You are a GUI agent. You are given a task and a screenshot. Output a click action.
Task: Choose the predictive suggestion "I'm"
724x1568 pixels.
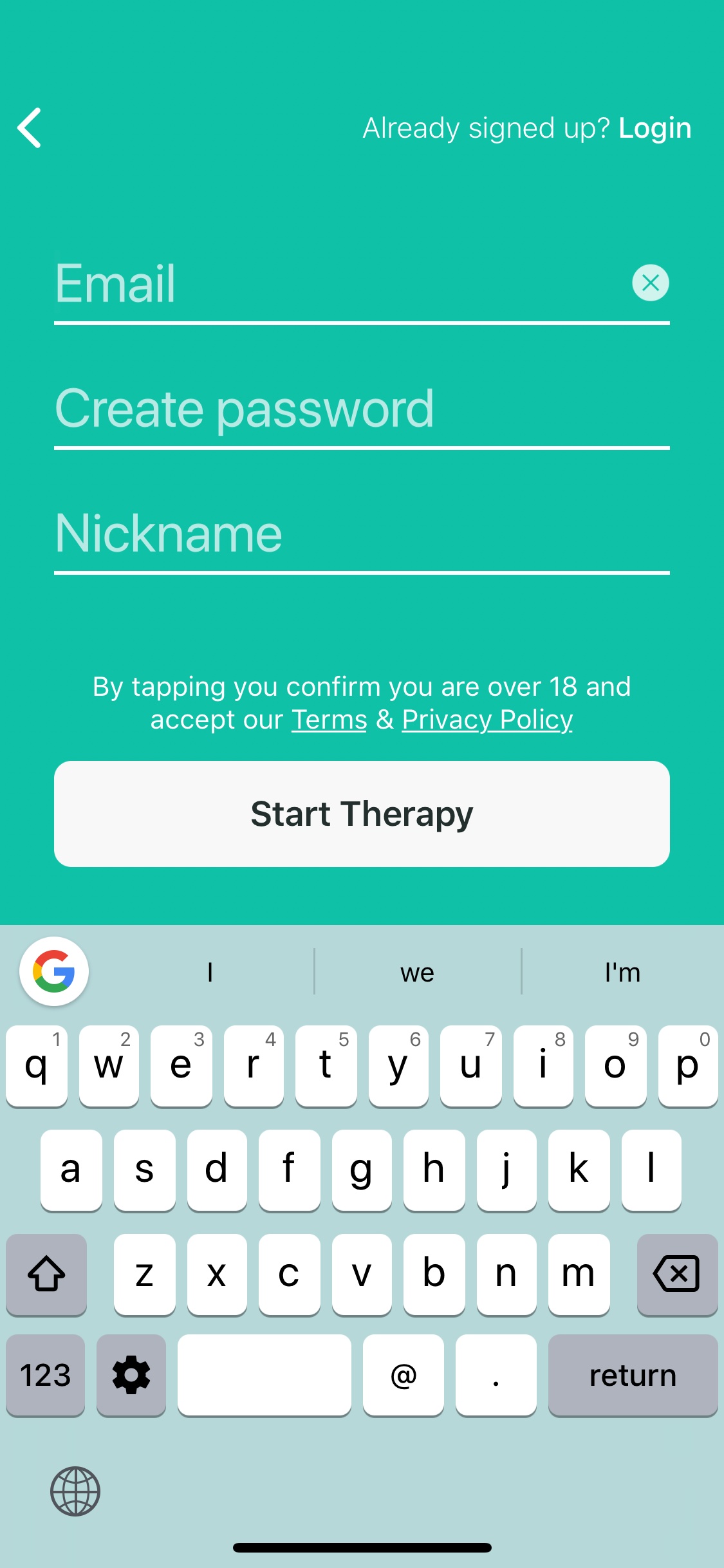(x=621, y=972)
